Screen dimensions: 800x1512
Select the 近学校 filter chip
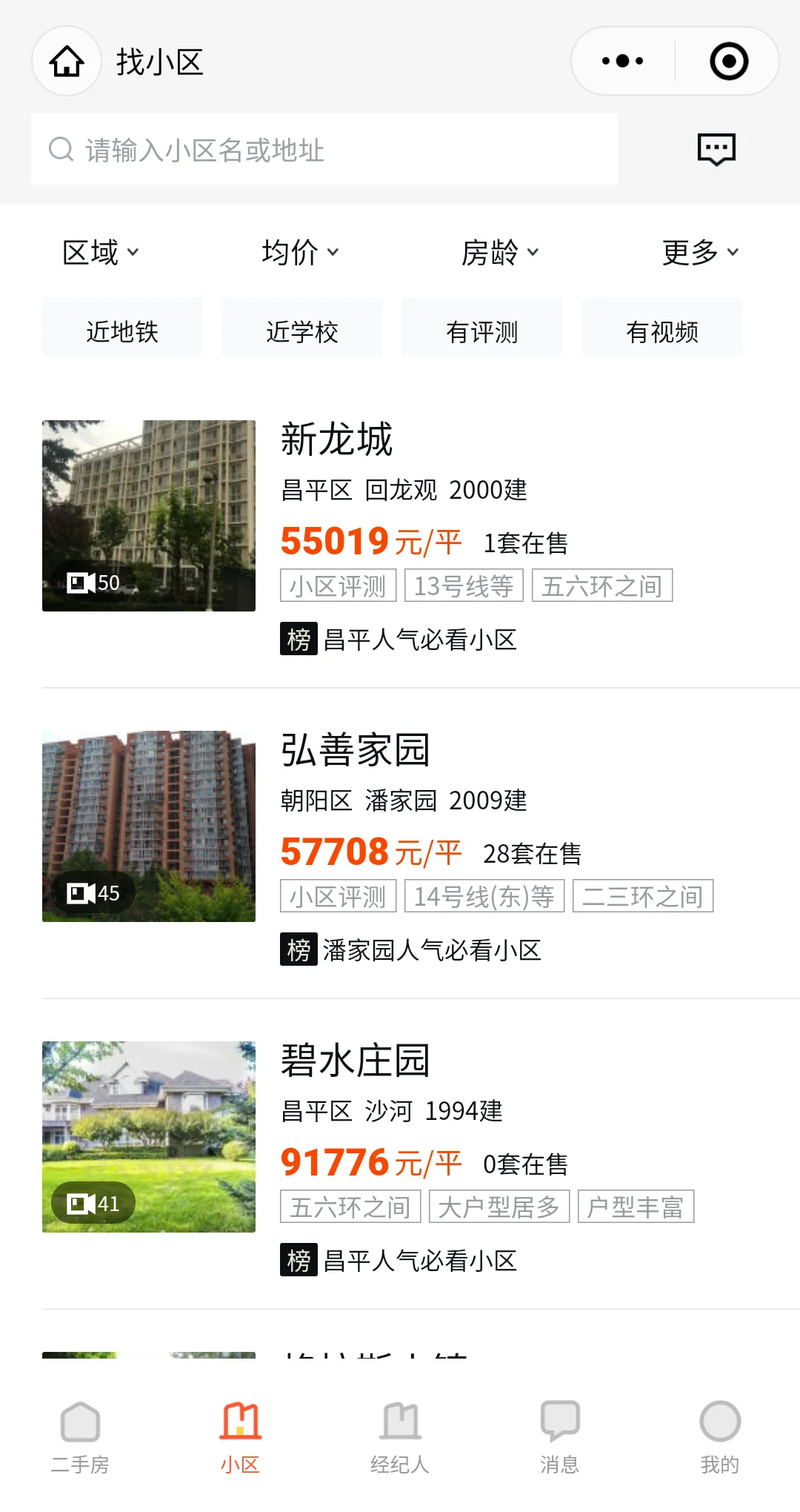click(302, 331)
